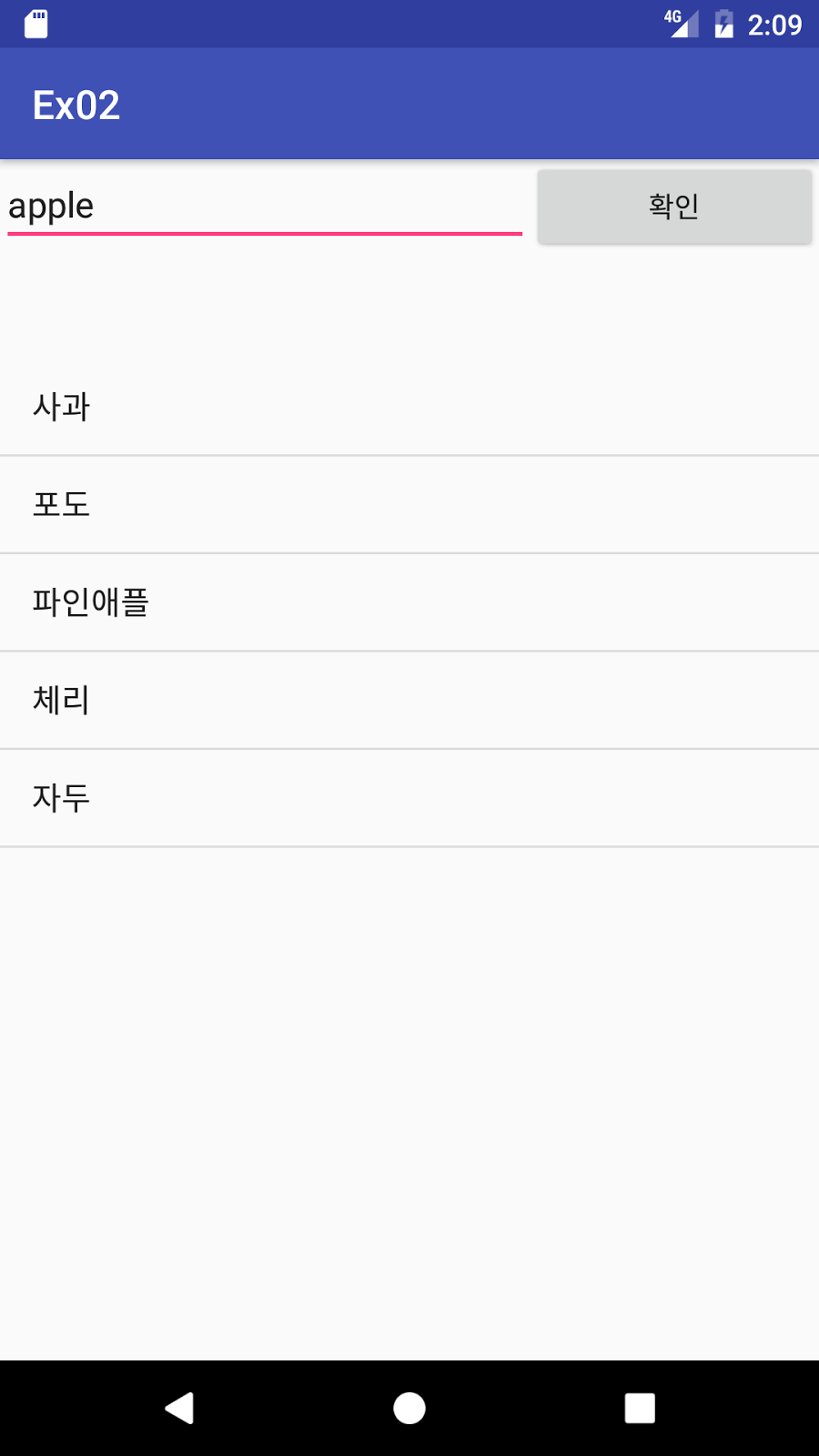819x1456 pixels.
Task: Tap the 확인 button
Action: point(674,207)
